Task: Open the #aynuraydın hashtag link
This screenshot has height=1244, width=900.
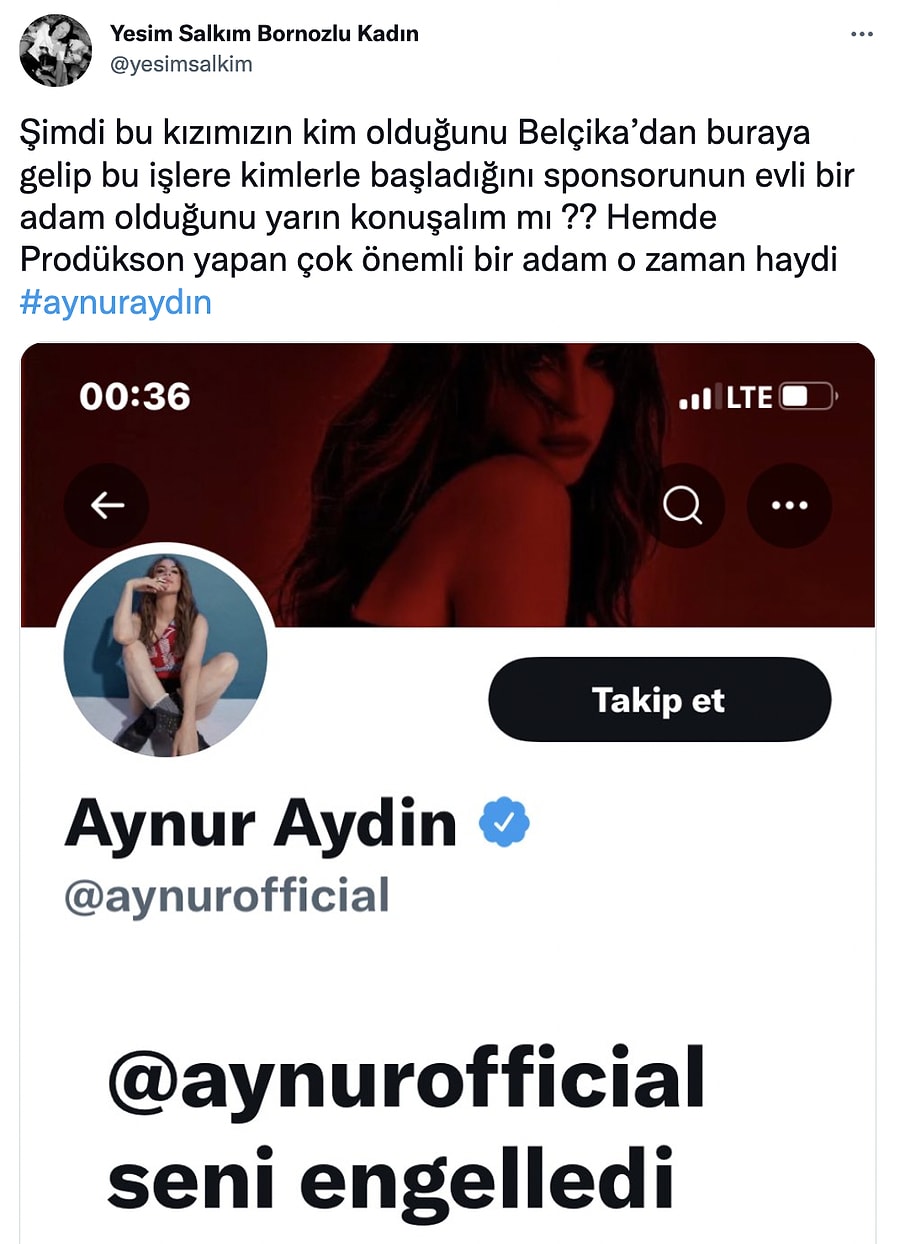Action: (115, 303)
